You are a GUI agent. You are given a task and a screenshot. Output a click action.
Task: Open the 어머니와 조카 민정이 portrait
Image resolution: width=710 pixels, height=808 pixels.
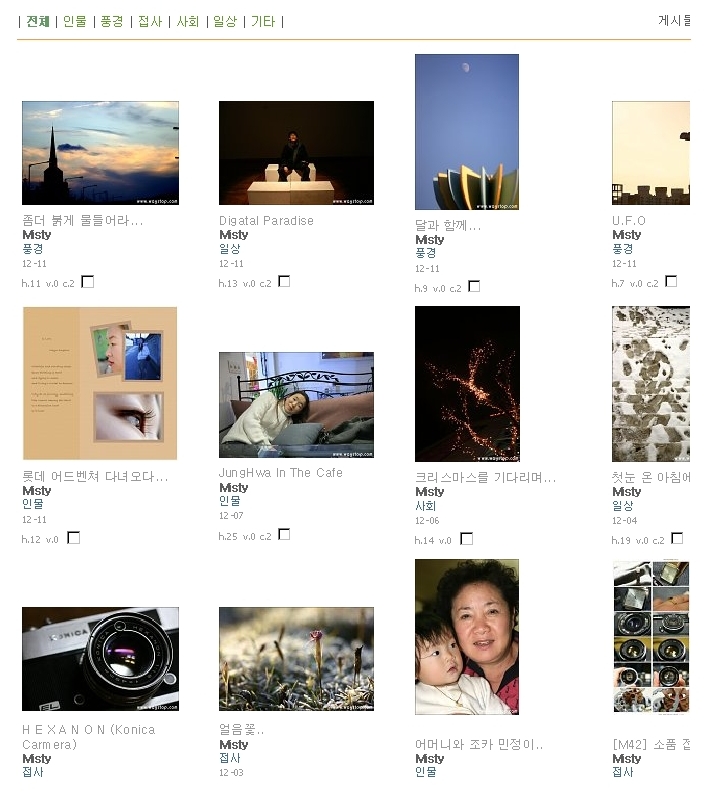467,637
